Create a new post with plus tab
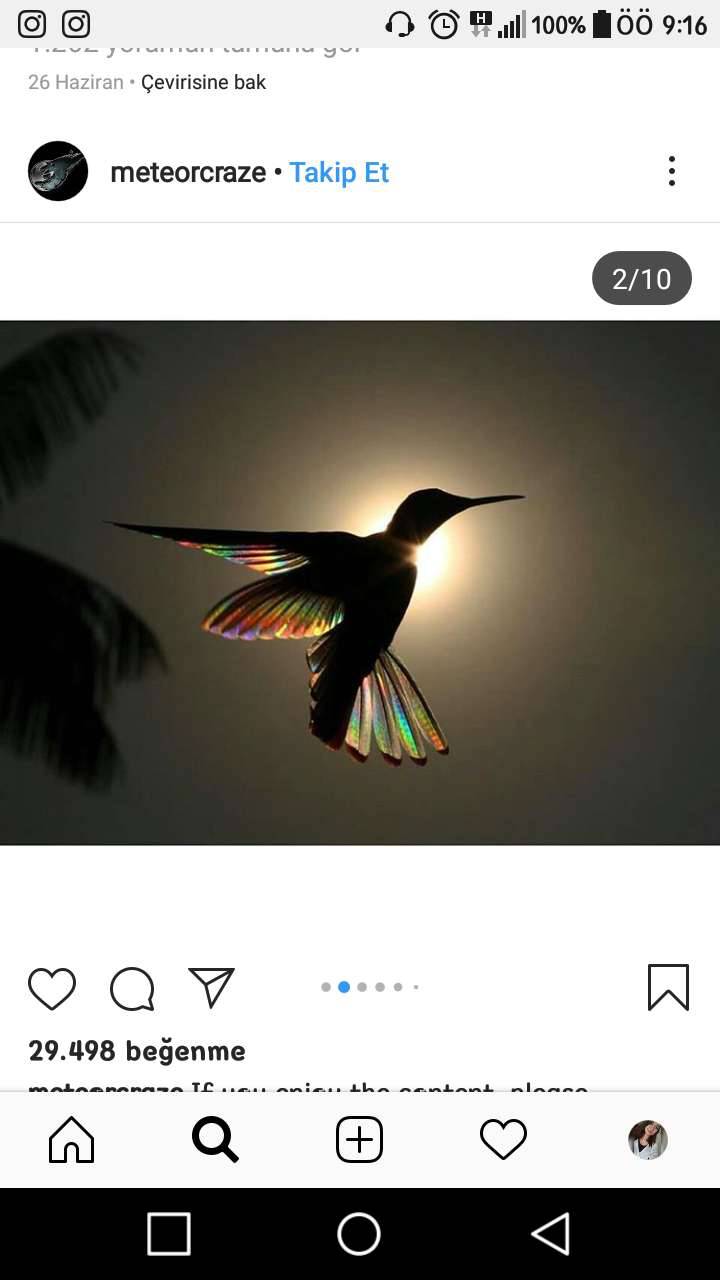 [x=359, y=1140]
